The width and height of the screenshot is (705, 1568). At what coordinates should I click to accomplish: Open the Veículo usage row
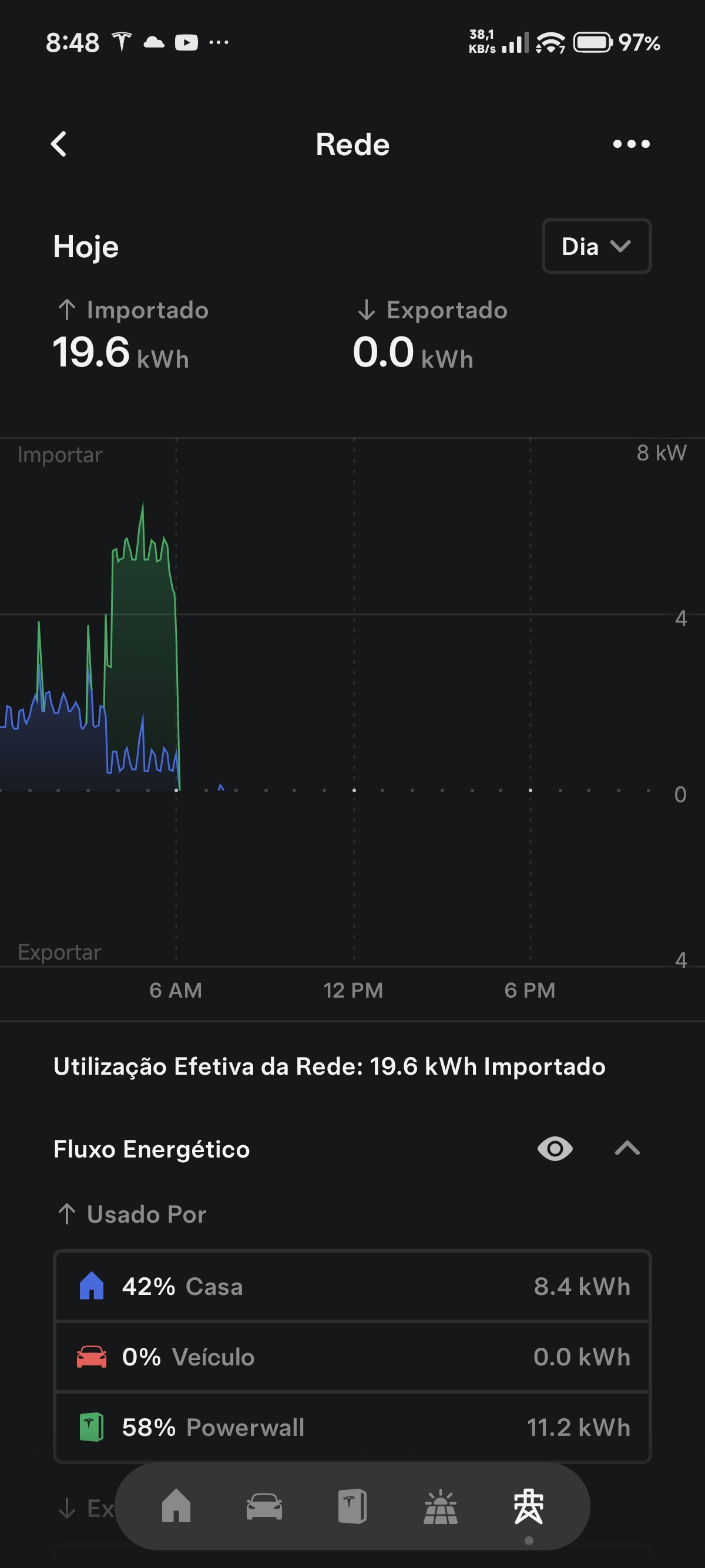click(352, 1357)
